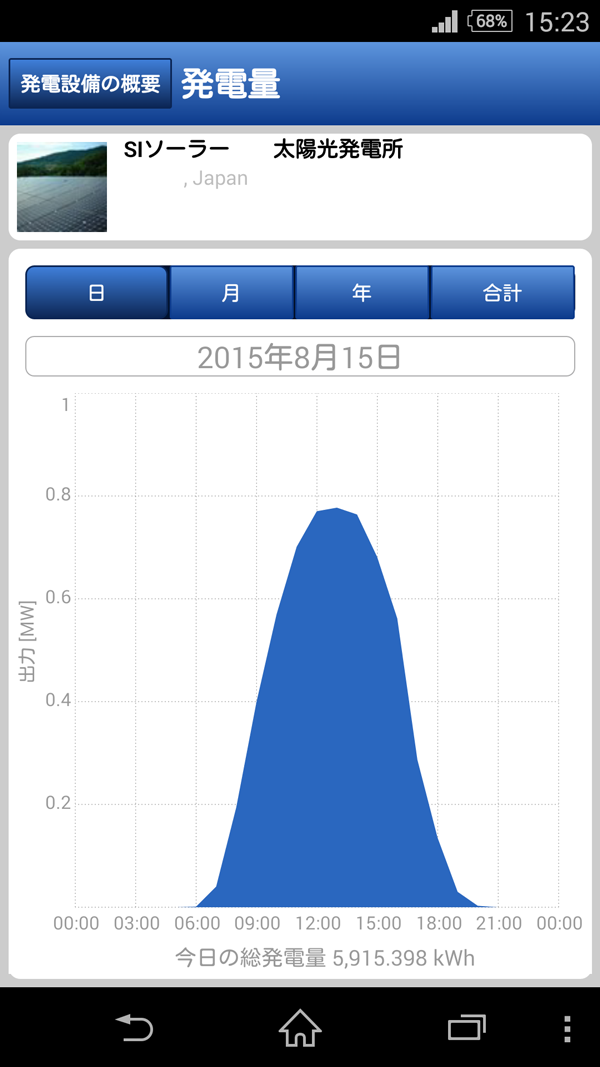Switch to the 合計 tab

[x=503, y=293]
